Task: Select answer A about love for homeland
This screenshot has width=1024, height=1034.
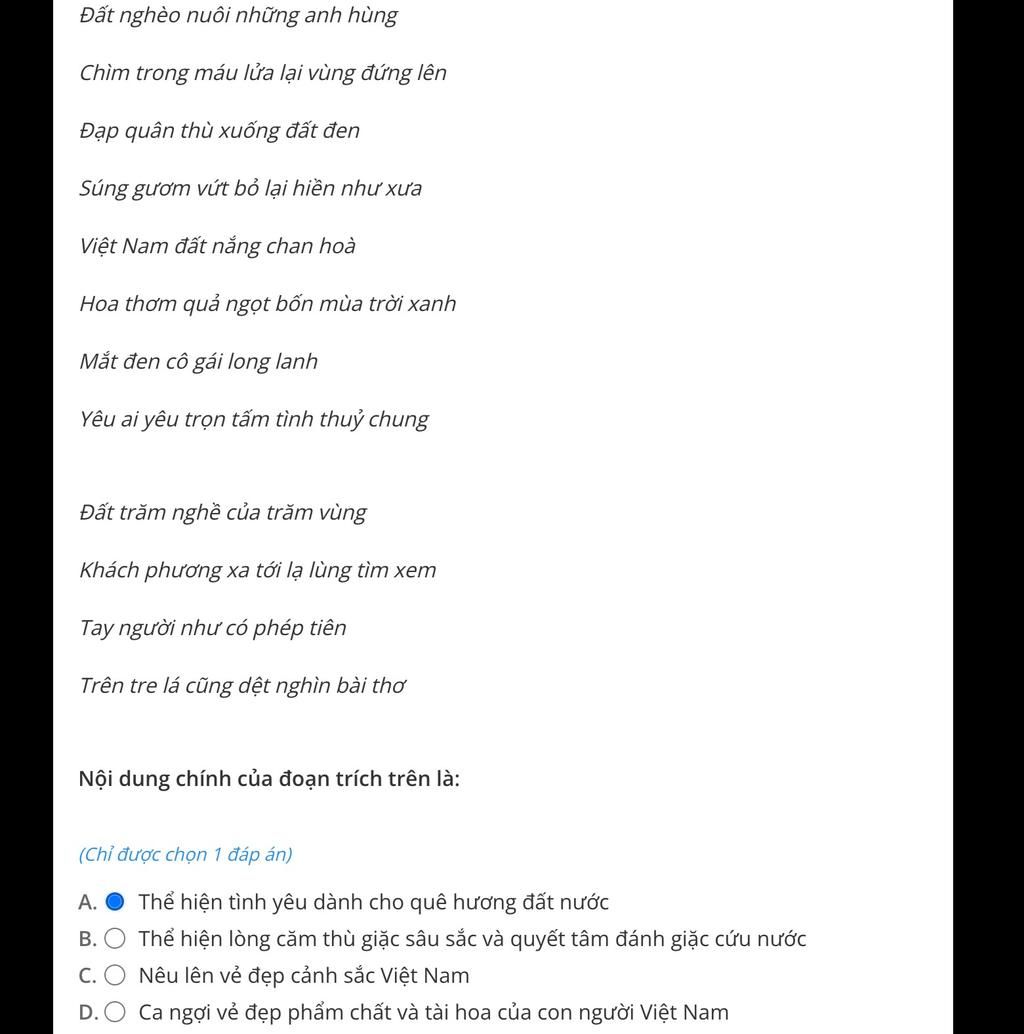Action: (115, 902)
